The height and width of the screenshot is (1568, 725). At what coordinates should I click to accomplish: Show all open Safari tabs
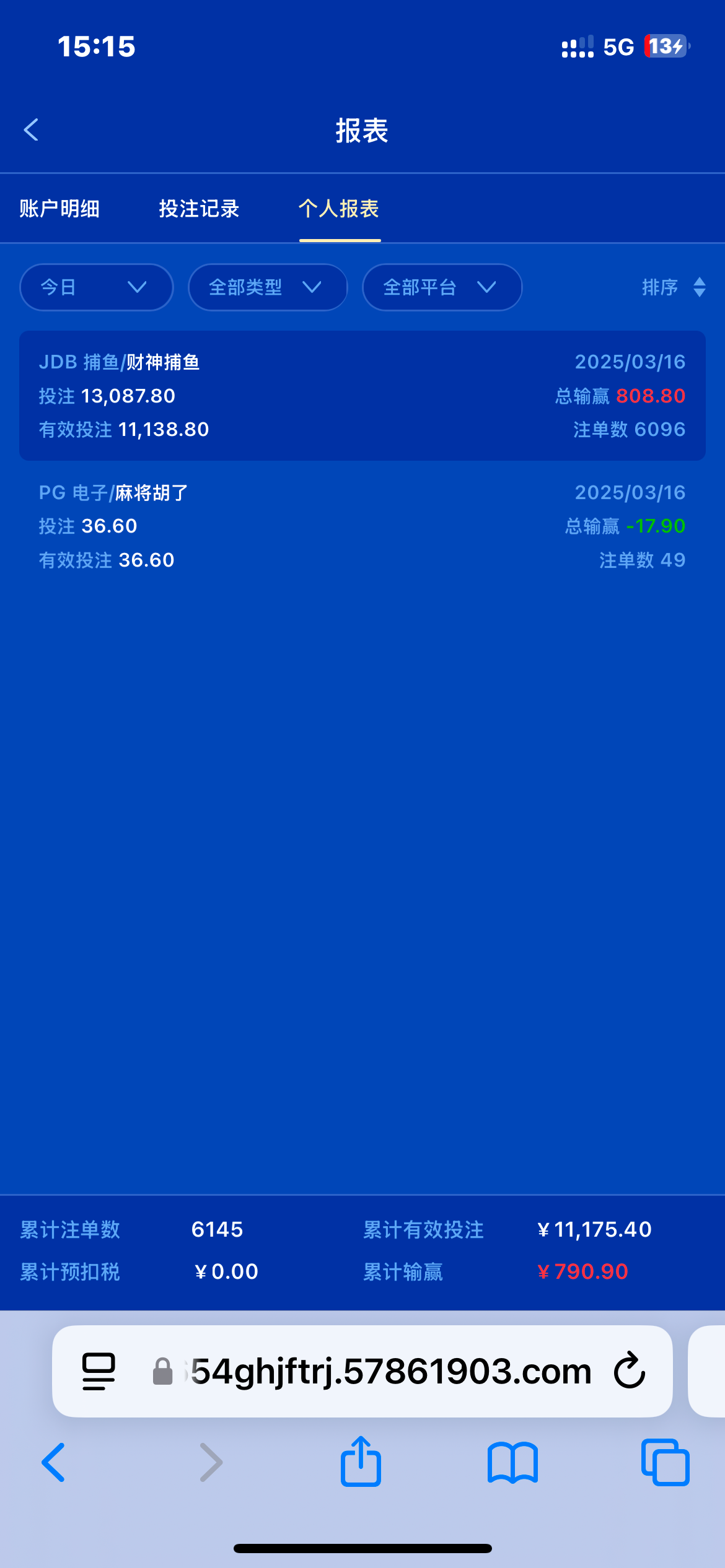[665, 1462]
